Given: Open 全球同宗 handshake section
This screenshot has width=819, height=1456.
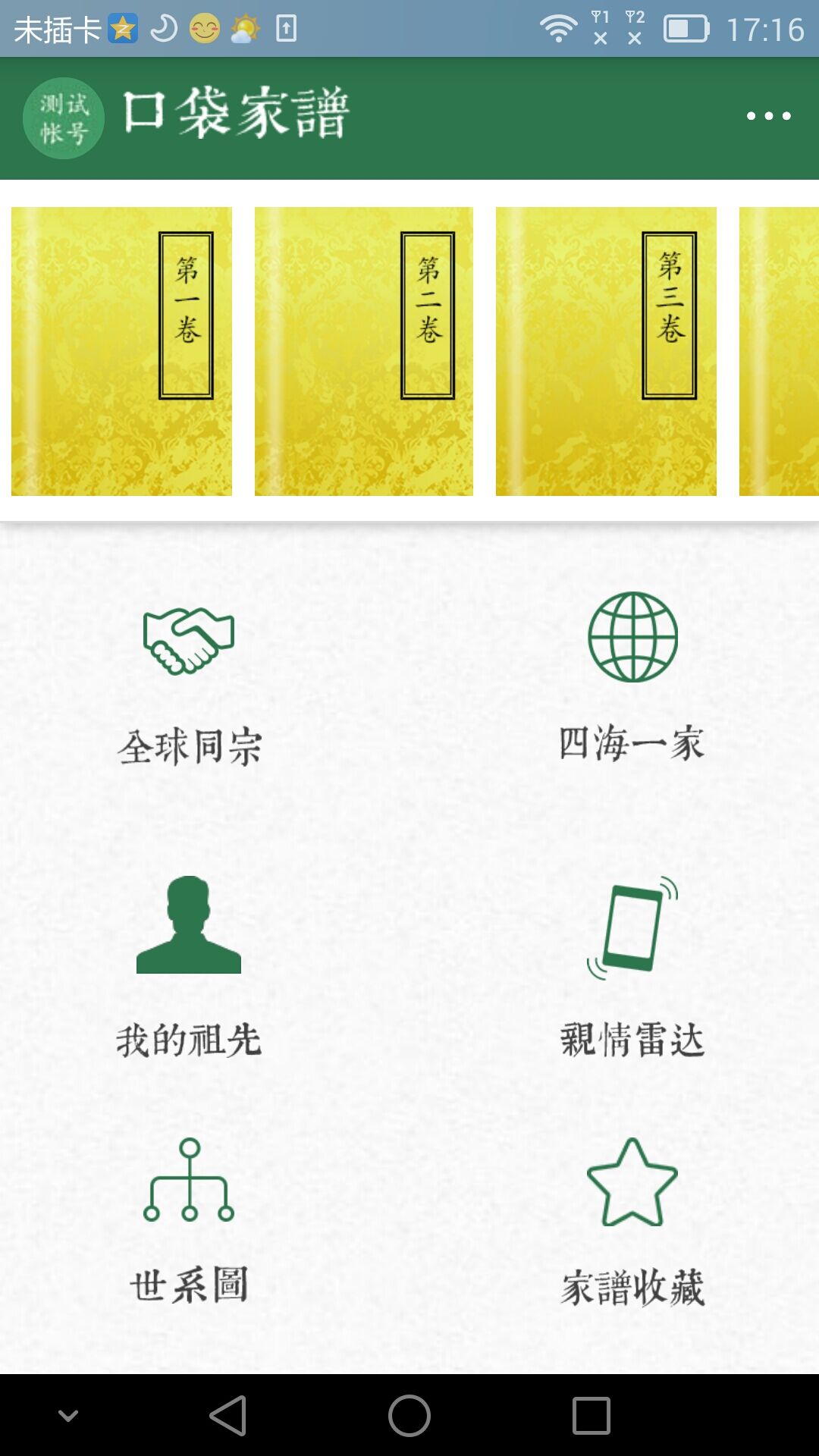Looking at the screenshot, I should (189, 681).
